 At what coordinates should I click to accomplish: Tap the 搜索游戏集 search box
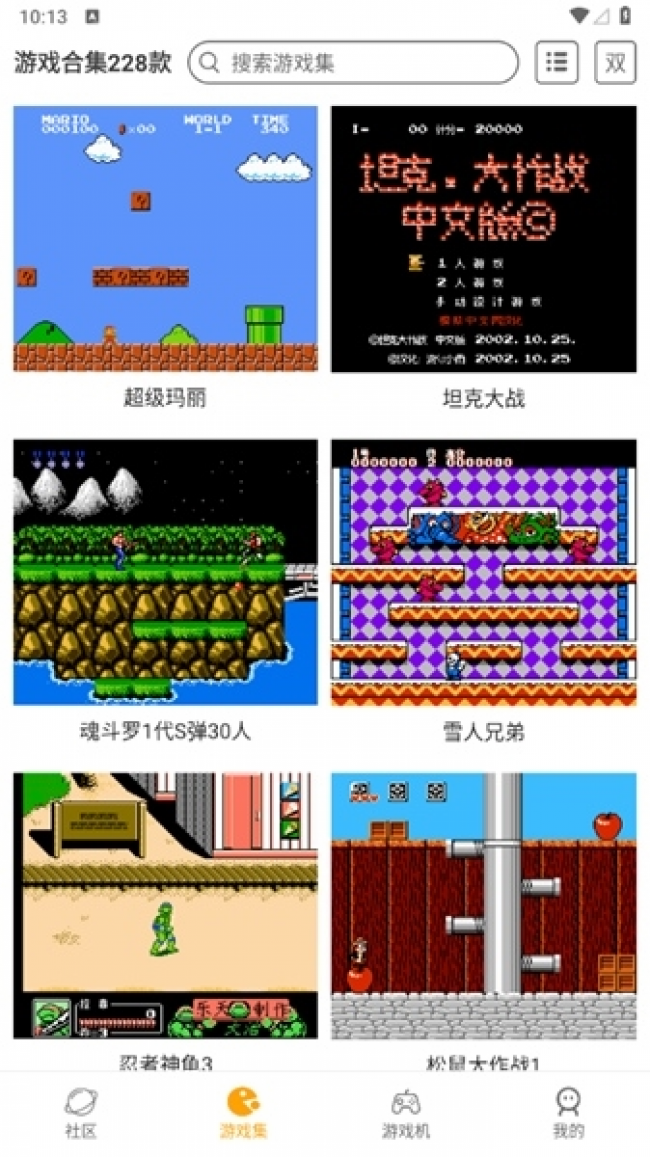tap(353, 63)
